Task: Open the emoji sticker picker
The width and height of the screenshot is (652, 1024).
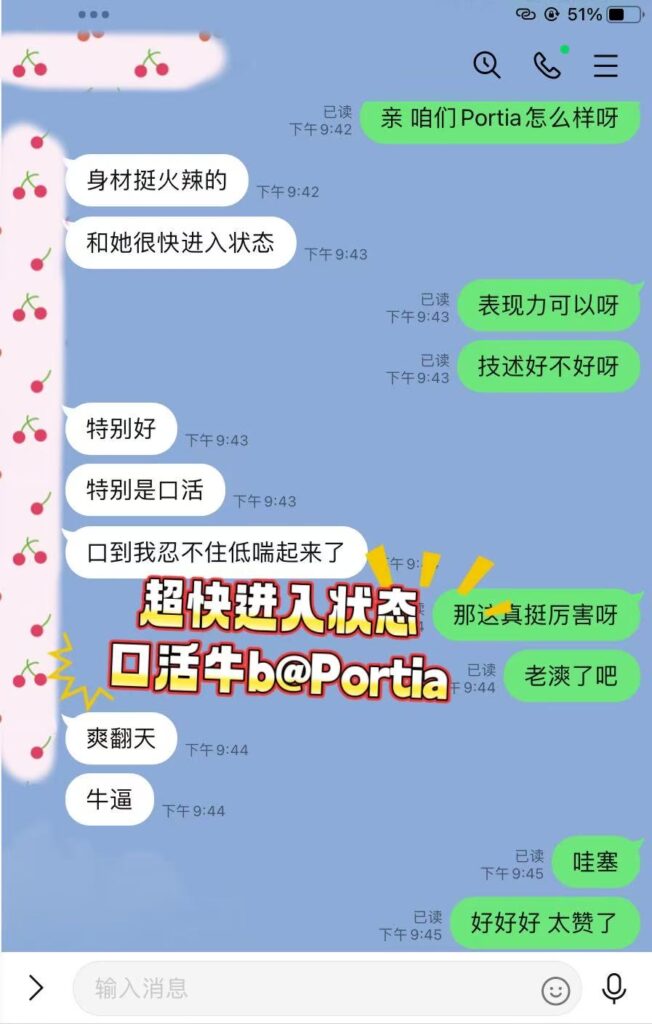Action: click(556, 990)
